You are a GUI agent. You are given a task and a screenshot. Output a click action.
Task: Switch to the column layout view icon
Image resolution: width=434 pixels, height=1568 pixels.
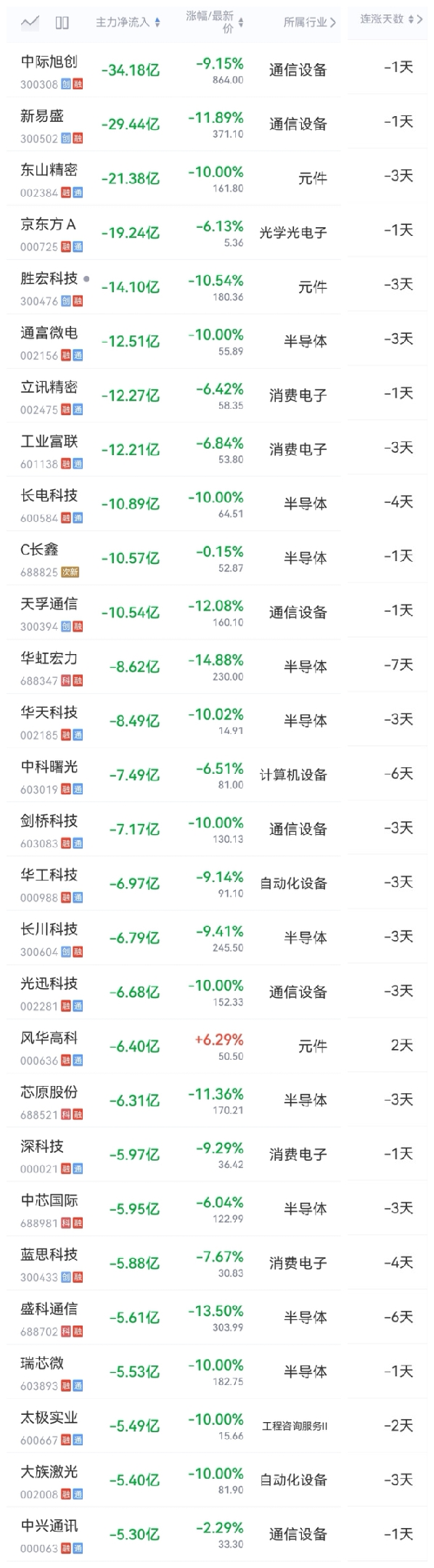62,23
